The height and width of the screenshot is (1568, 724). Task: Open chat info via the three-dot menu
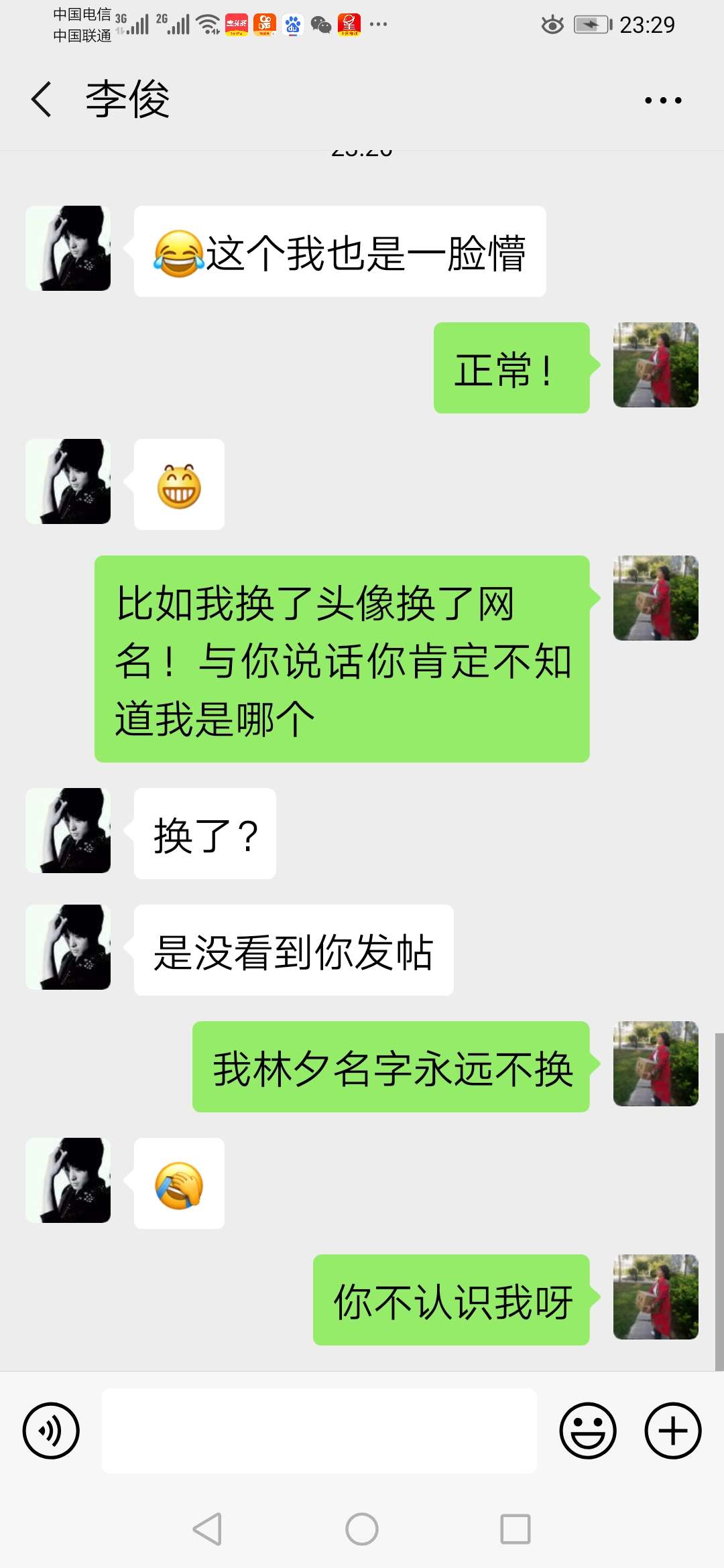pos(663,101)
